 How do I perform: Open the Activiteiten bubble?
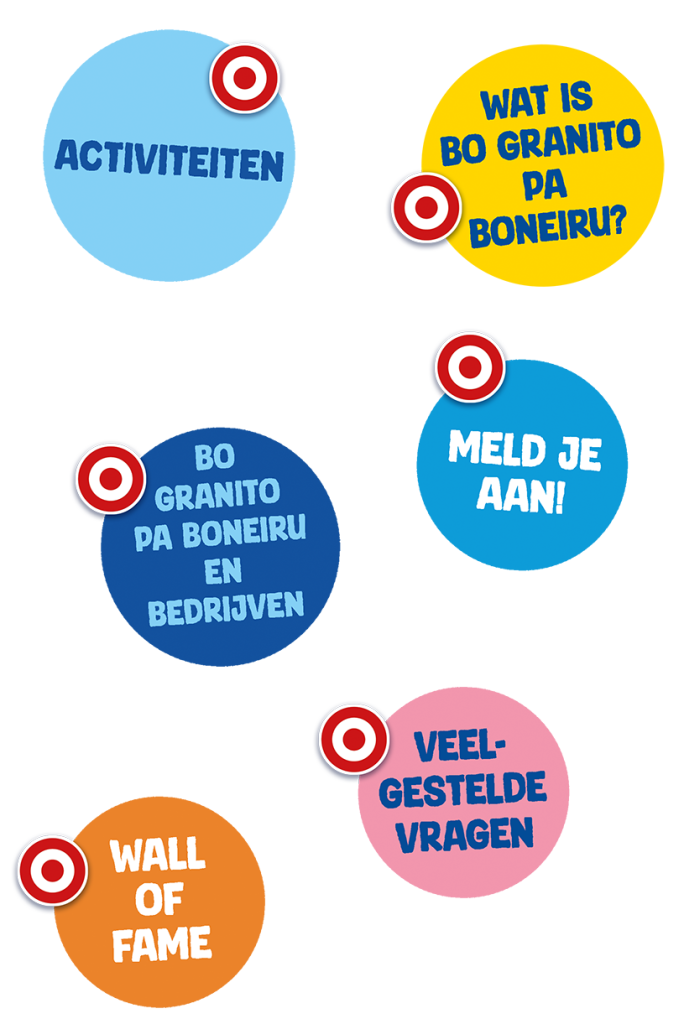tap(169, 158)
